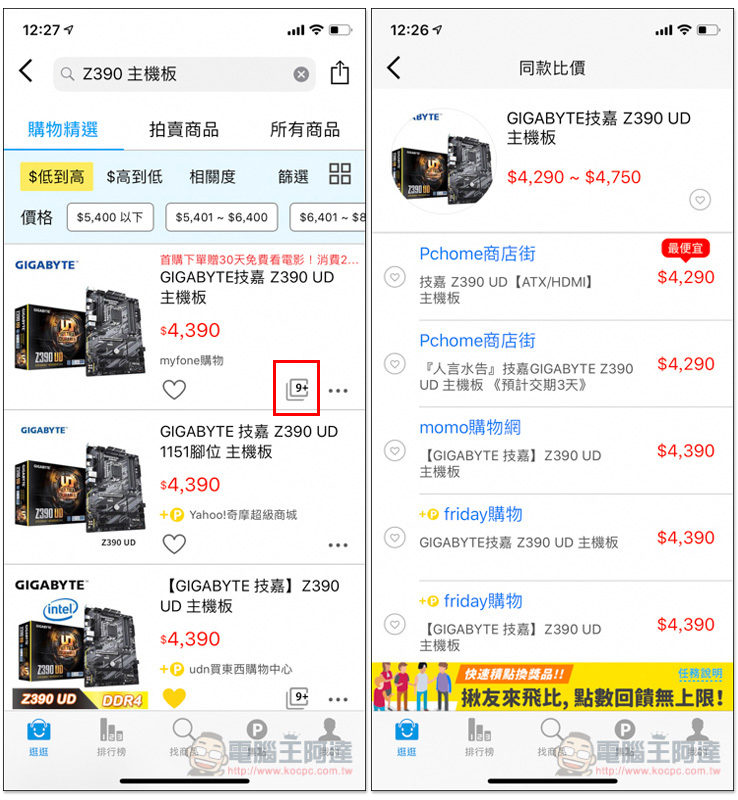Open more options for the udn買東西購物中心 item
This screenshot has width=738, height=800.
pos(338,699)
